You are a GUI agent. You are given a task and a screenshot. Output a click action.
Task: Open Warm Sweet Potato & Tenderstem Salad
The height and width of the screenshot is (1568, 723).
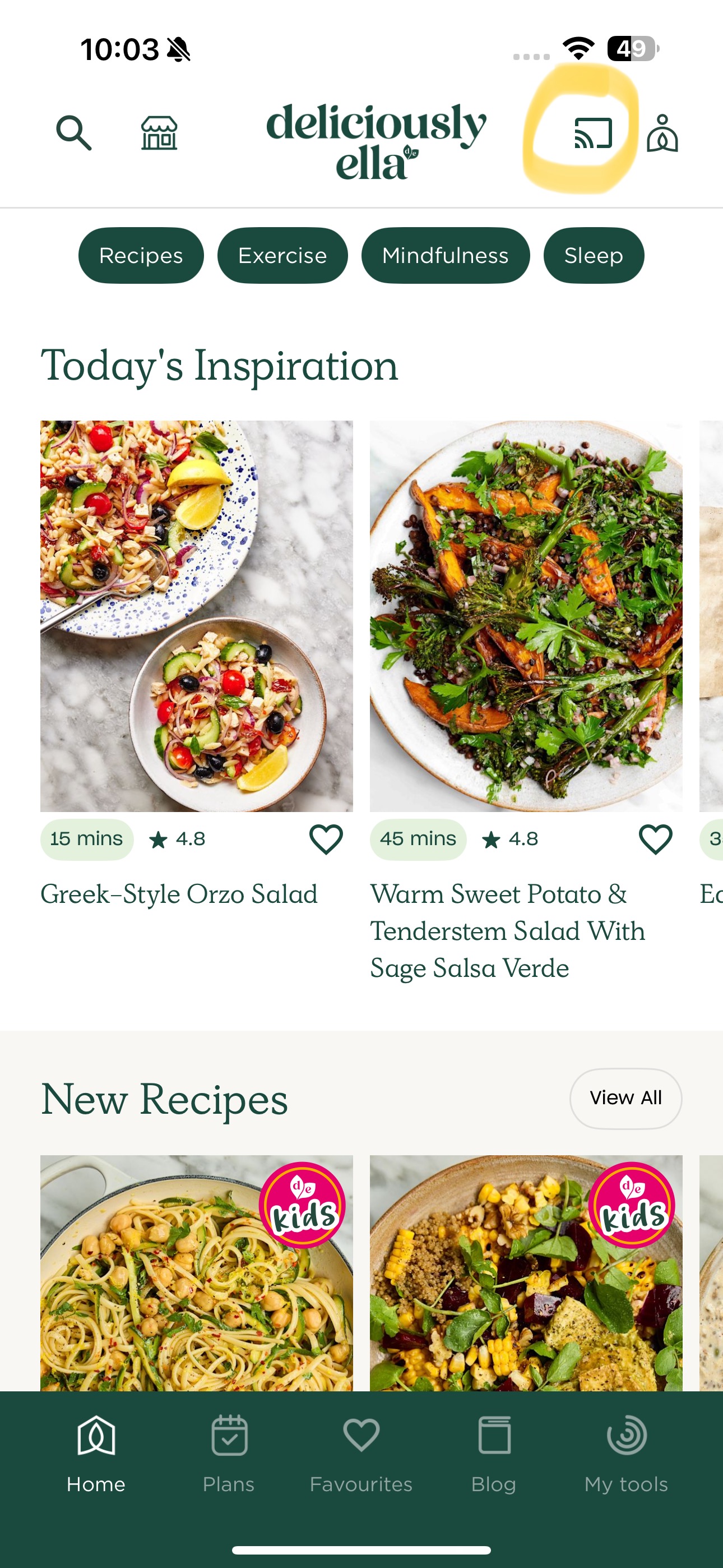[525, 615]
